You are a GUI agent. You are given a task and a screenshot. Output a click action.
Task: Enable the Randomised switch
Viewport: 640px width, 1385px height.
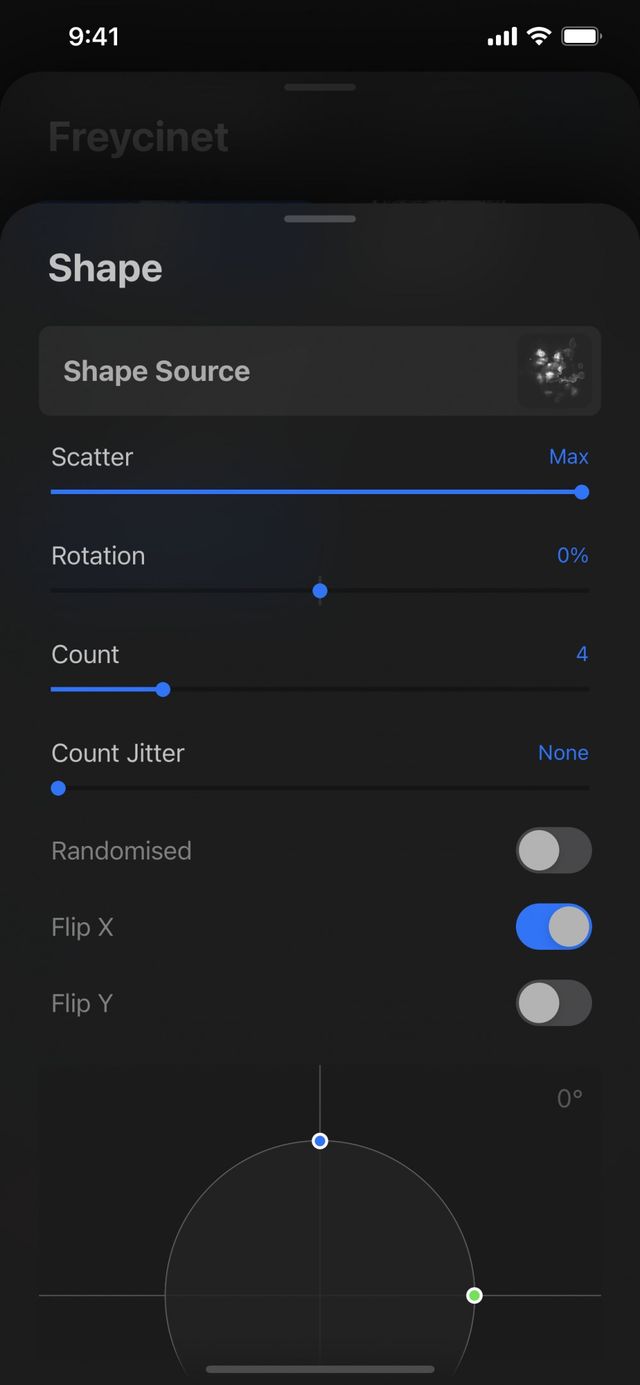tap(553, 851)
